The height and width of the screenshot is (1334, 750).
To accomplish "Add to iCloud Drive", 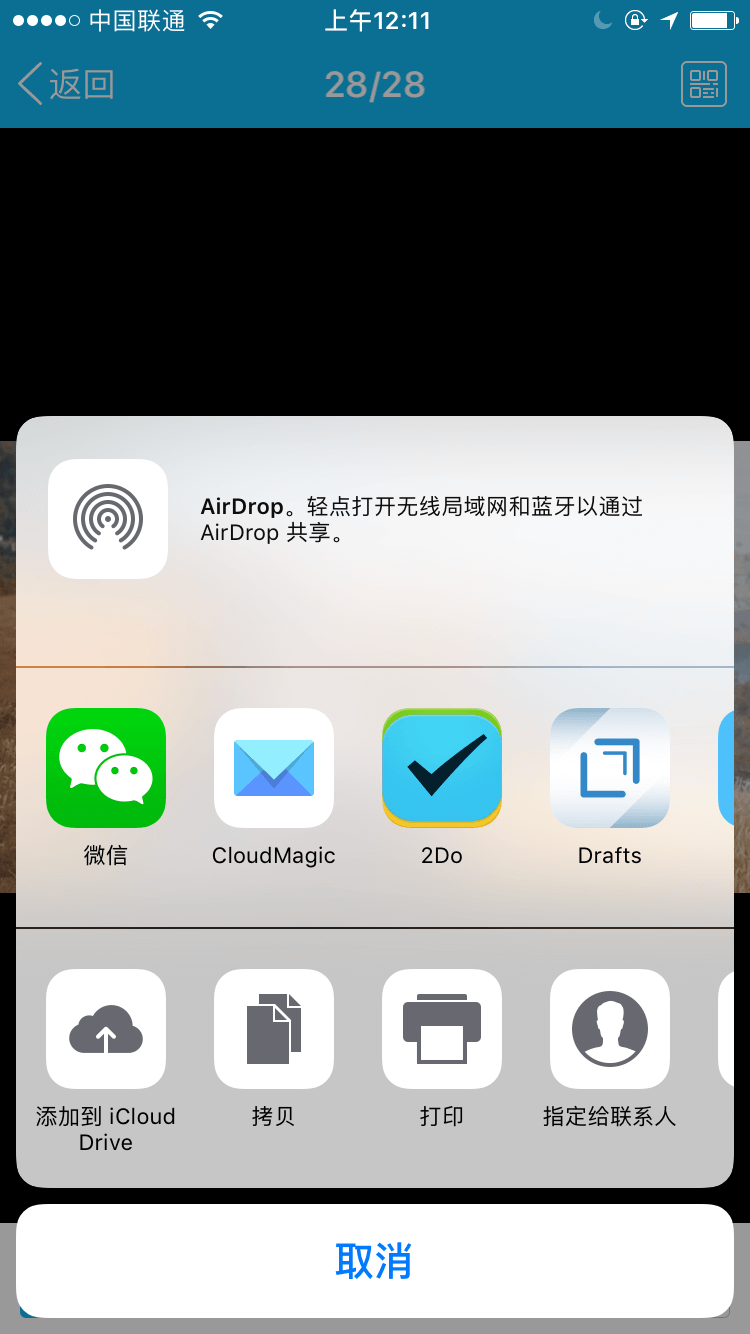I will coord(106,1029).
